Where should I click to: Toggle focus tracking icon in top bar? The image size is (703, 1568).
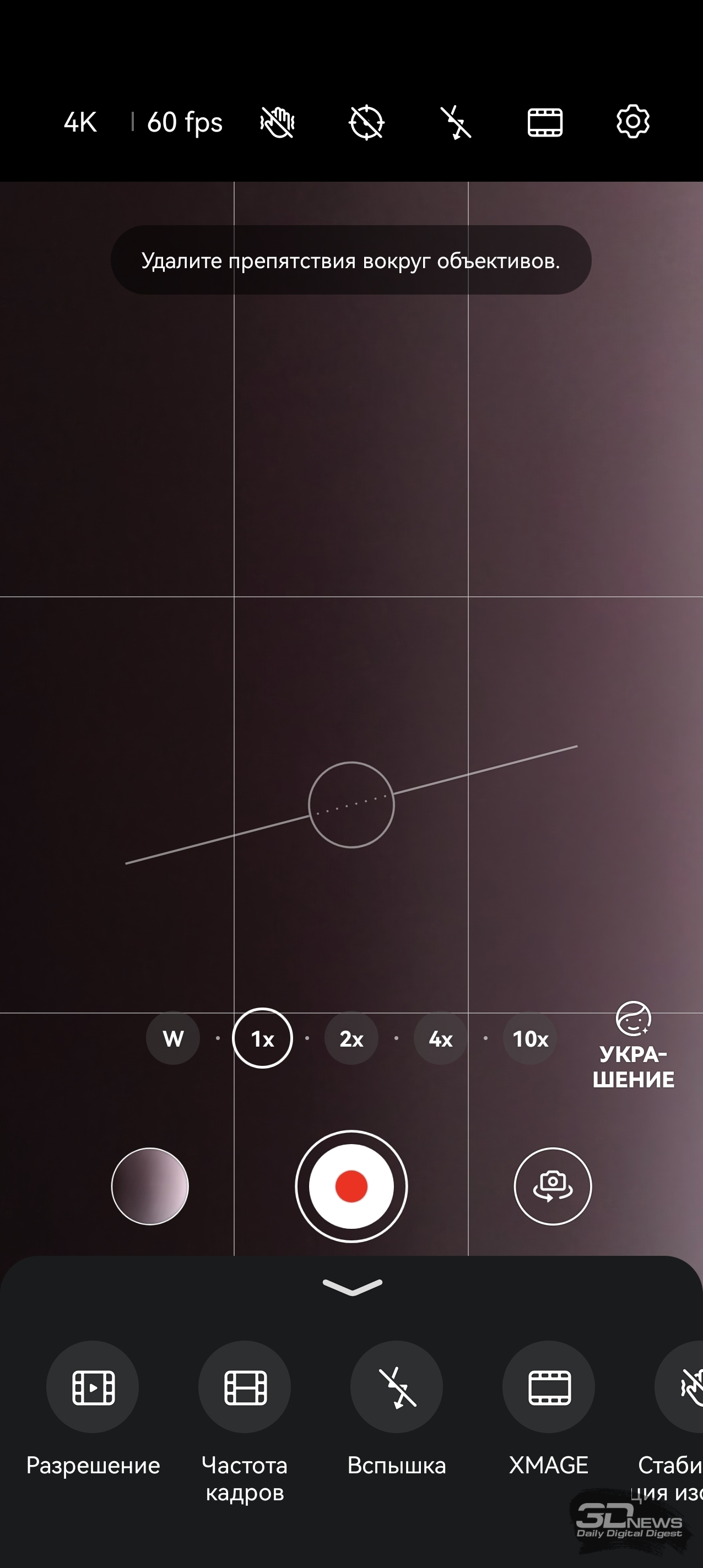[x=366, y=122]
